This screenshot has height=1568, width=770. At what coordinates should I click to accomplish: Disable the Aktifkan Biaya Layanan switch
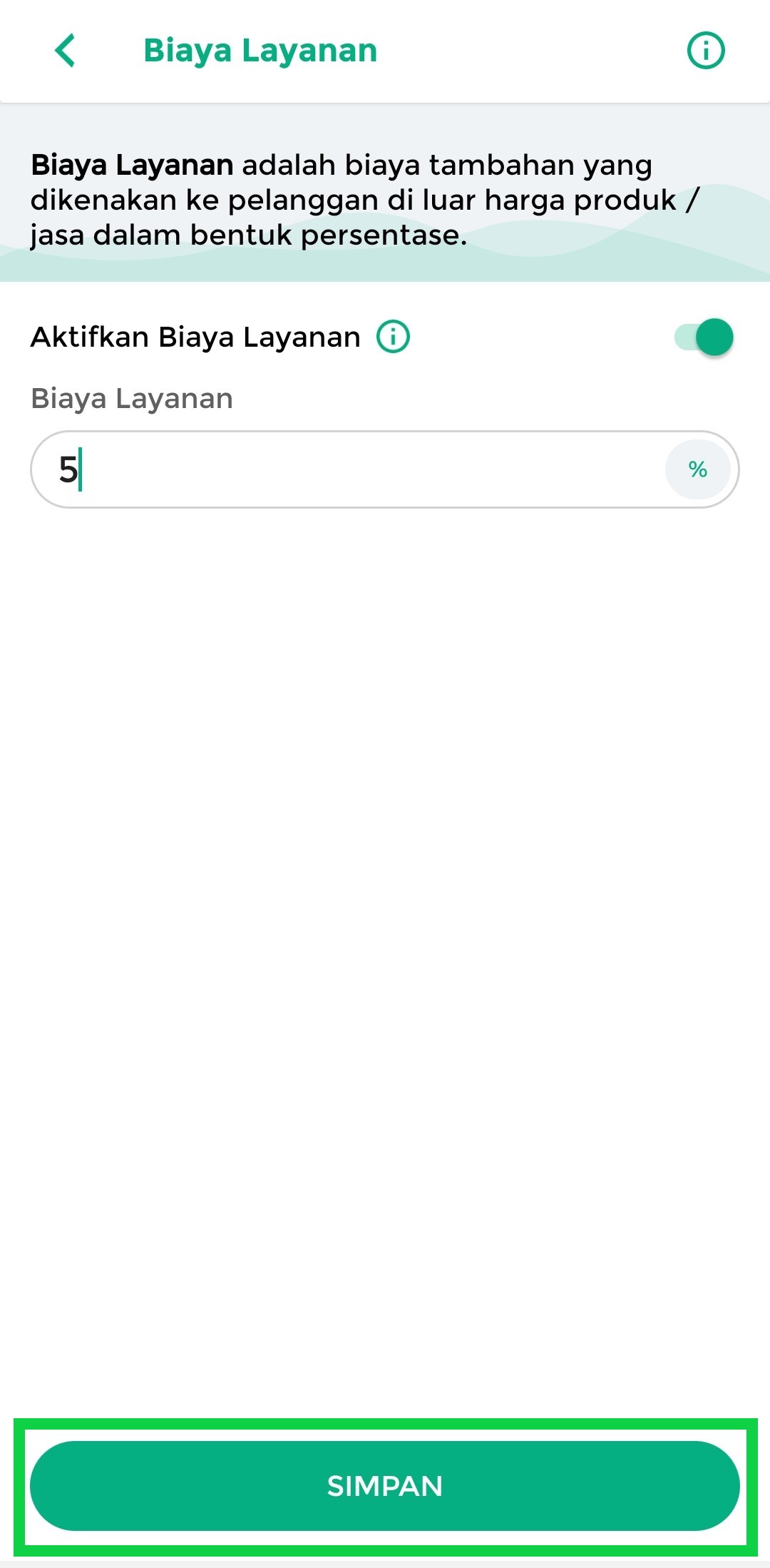(x=704, y=337)
